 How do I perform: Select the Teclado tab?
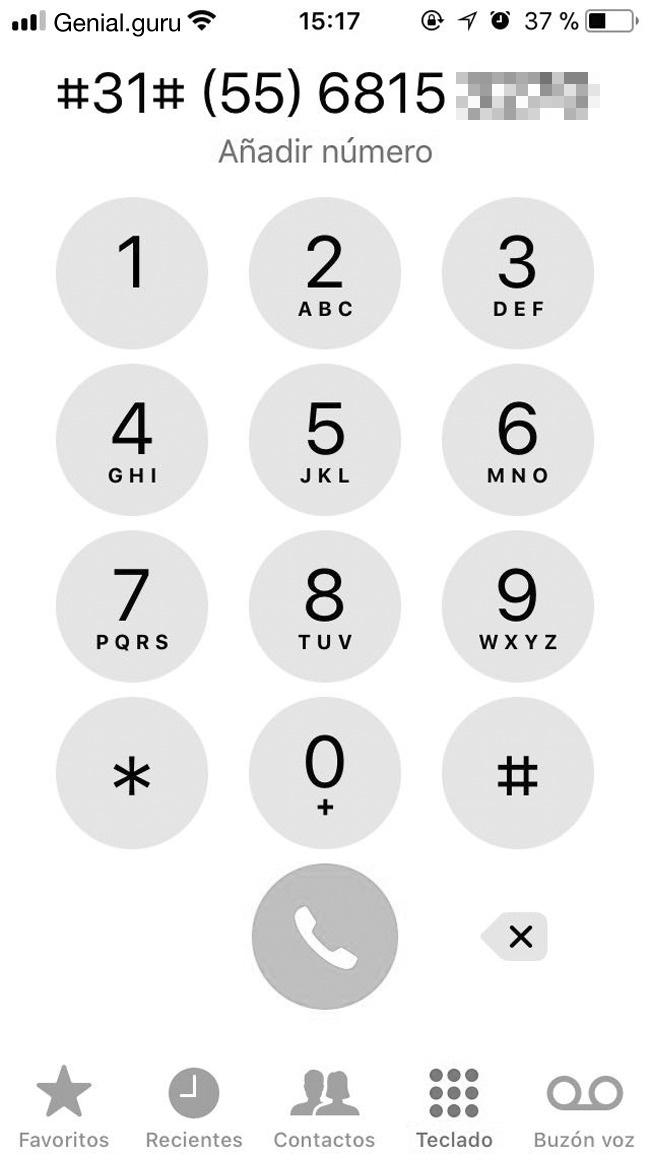(x=454, y=1106)
